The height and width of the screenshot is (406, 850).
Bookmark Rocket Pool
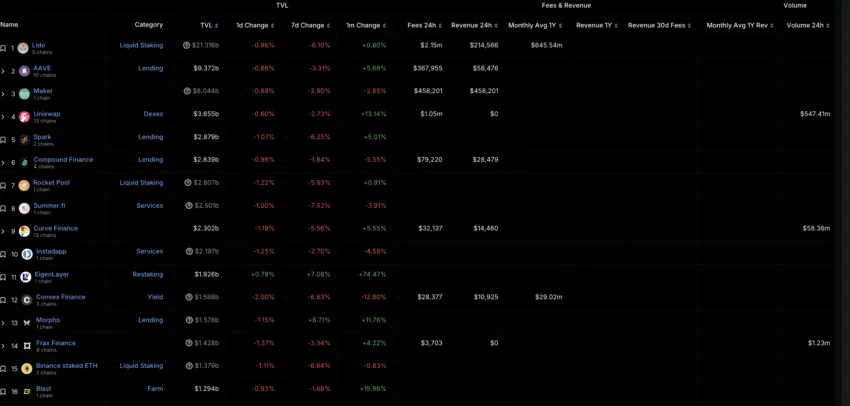[3, 185]
